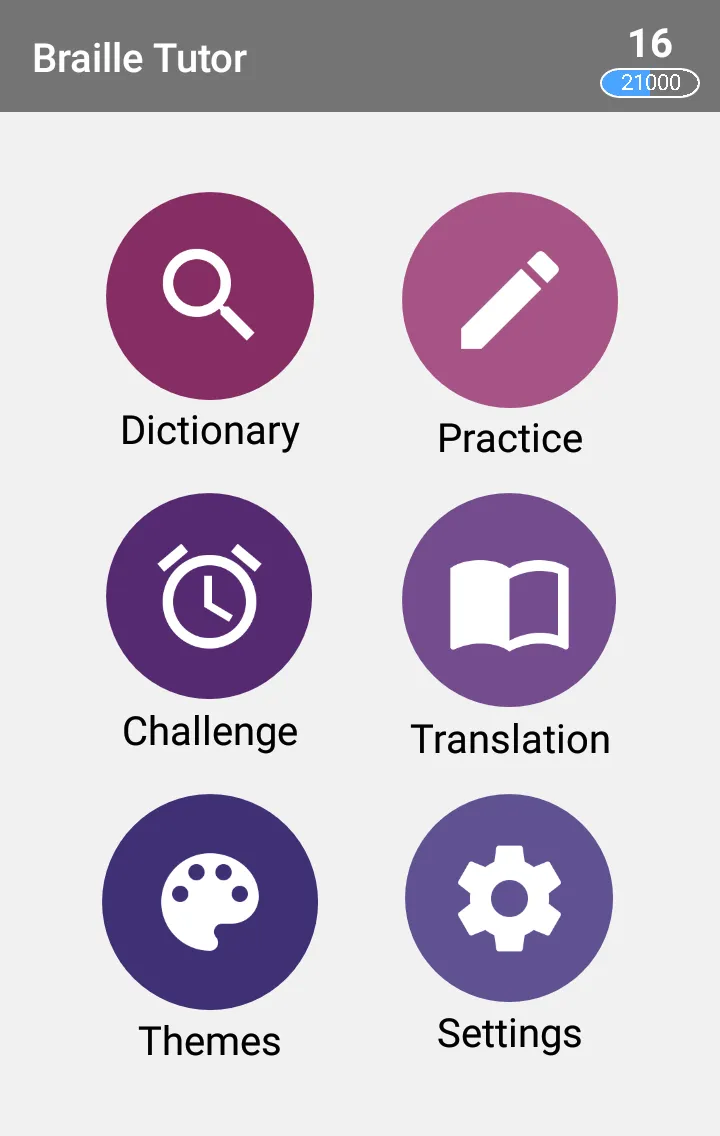Click the Settings label
The image size is (720, 1136).
(x=509, y=1034)
